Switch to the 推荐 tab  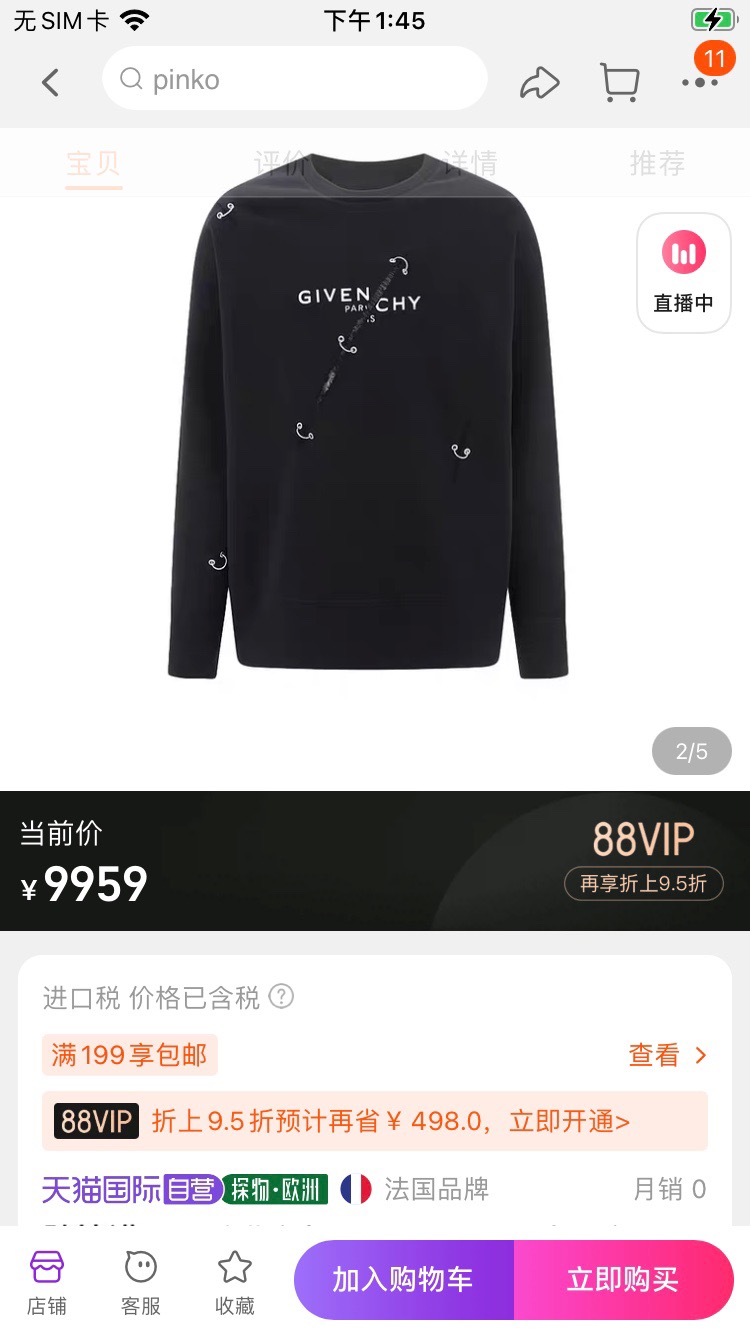[x=657, y=163]
